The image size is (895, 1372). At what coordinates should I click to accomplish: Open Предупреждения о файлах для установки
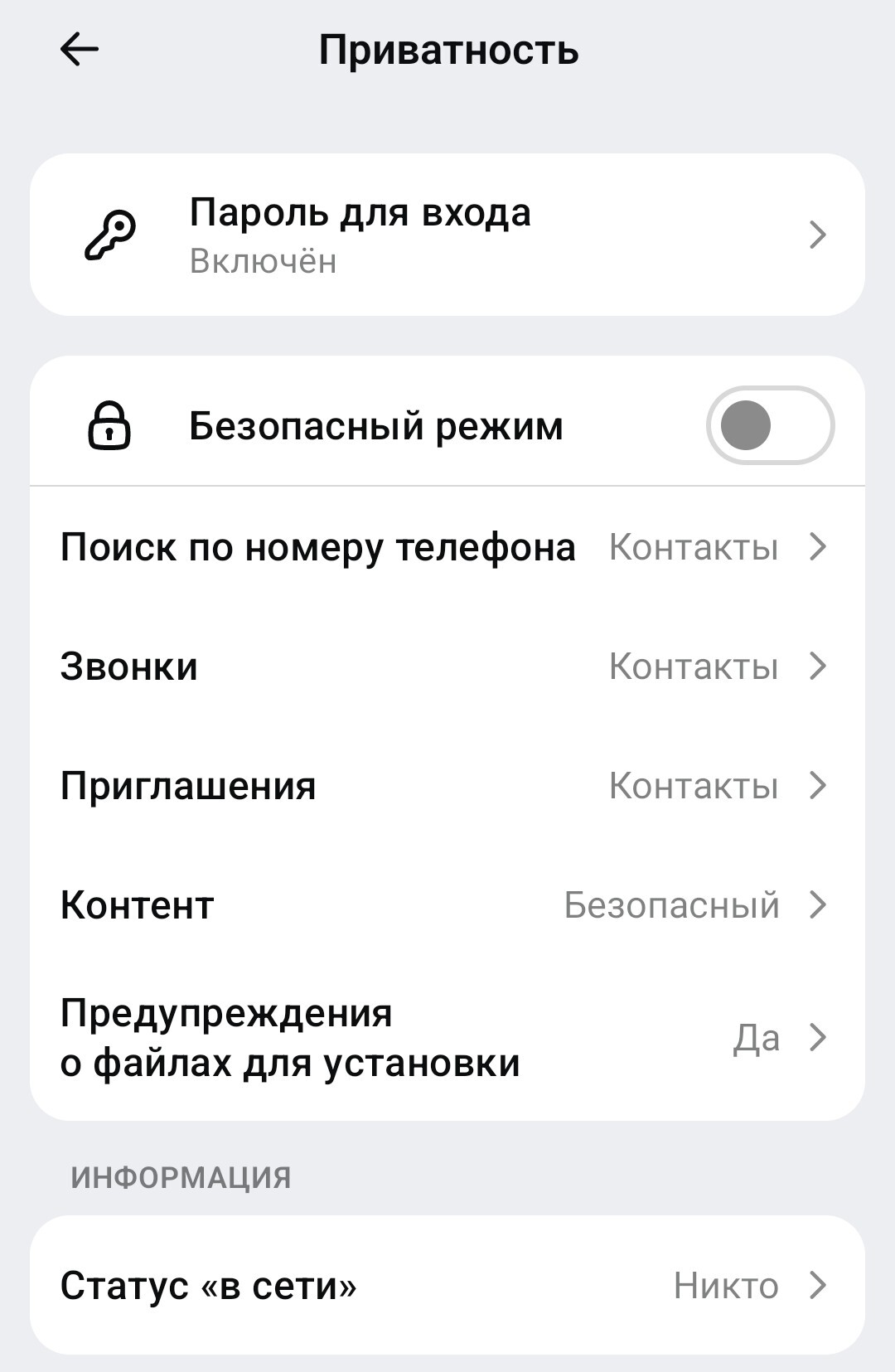(x=447, y=1037)
